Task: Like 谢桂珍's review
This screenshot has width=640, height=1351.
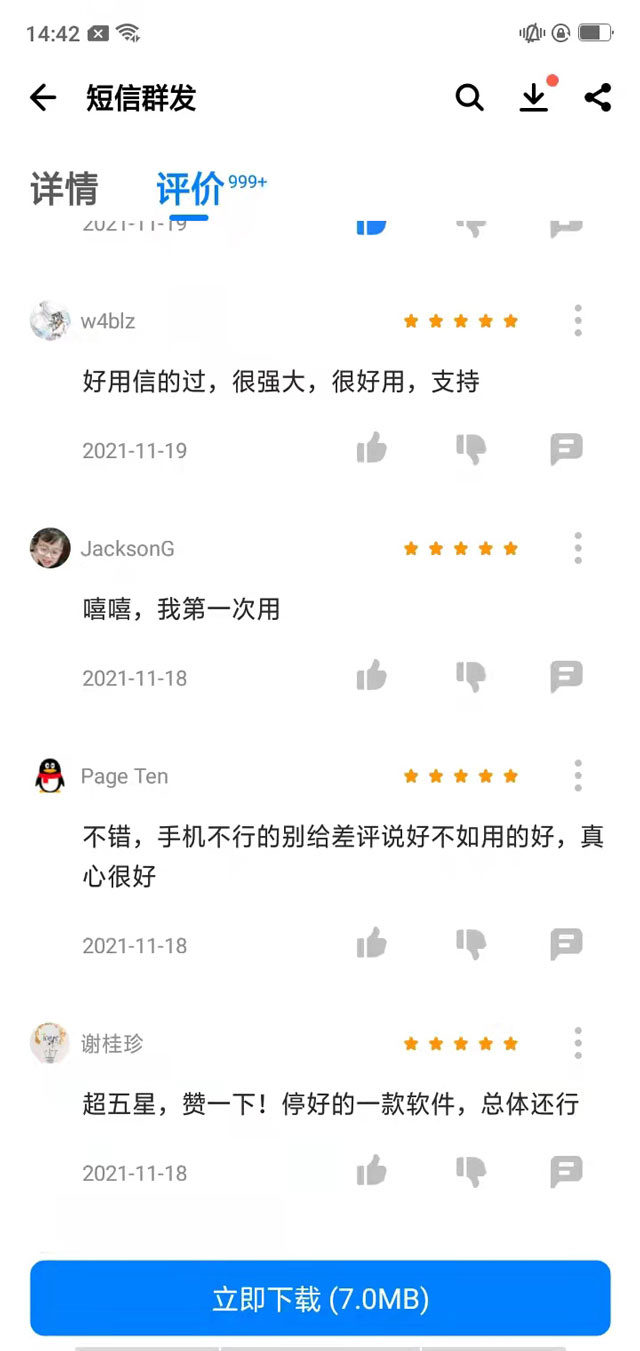Action: point(372,1171)
